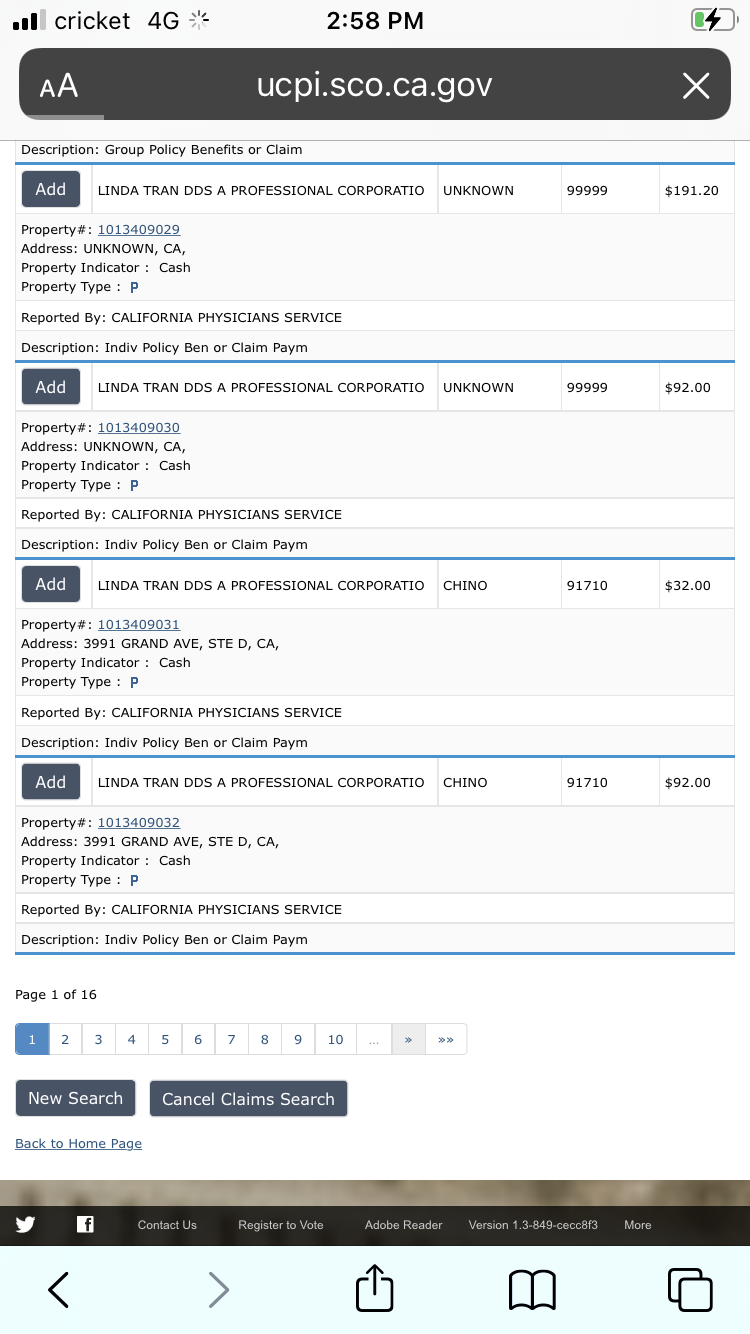Start a New Search
The height and width of the screenshot is (1334, 750).
click(x=75, y=1098)
